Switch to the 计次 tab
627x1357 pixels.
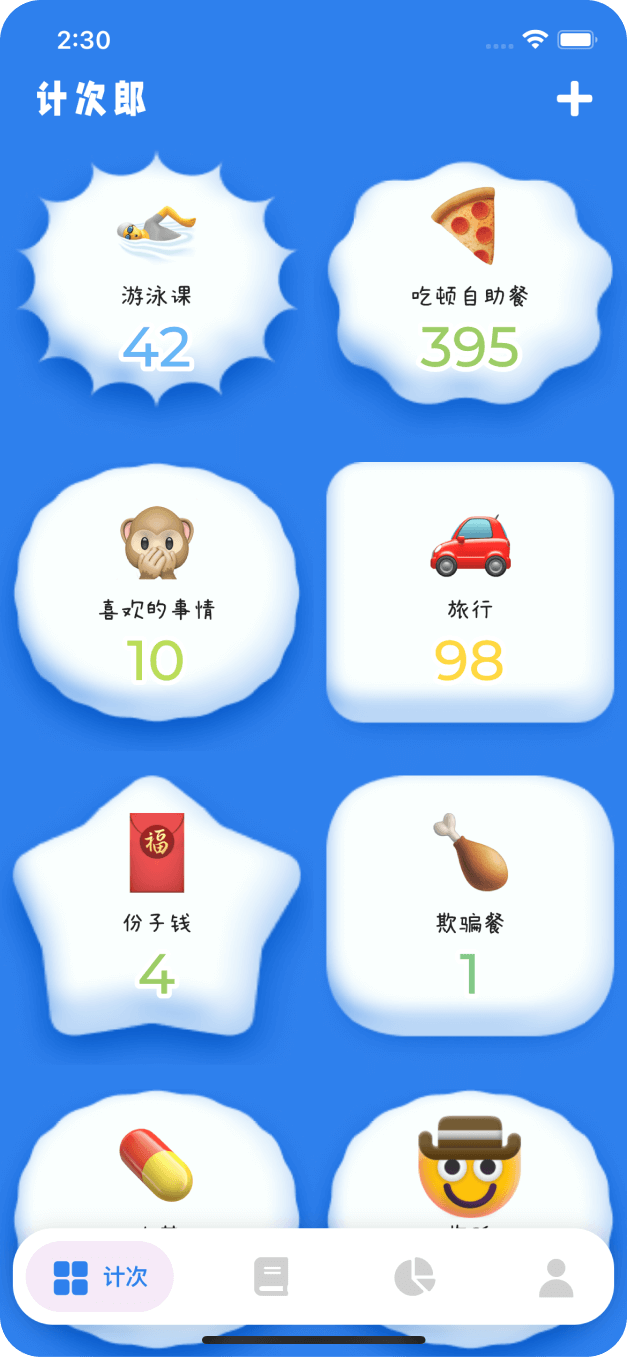coord(100,1277)
